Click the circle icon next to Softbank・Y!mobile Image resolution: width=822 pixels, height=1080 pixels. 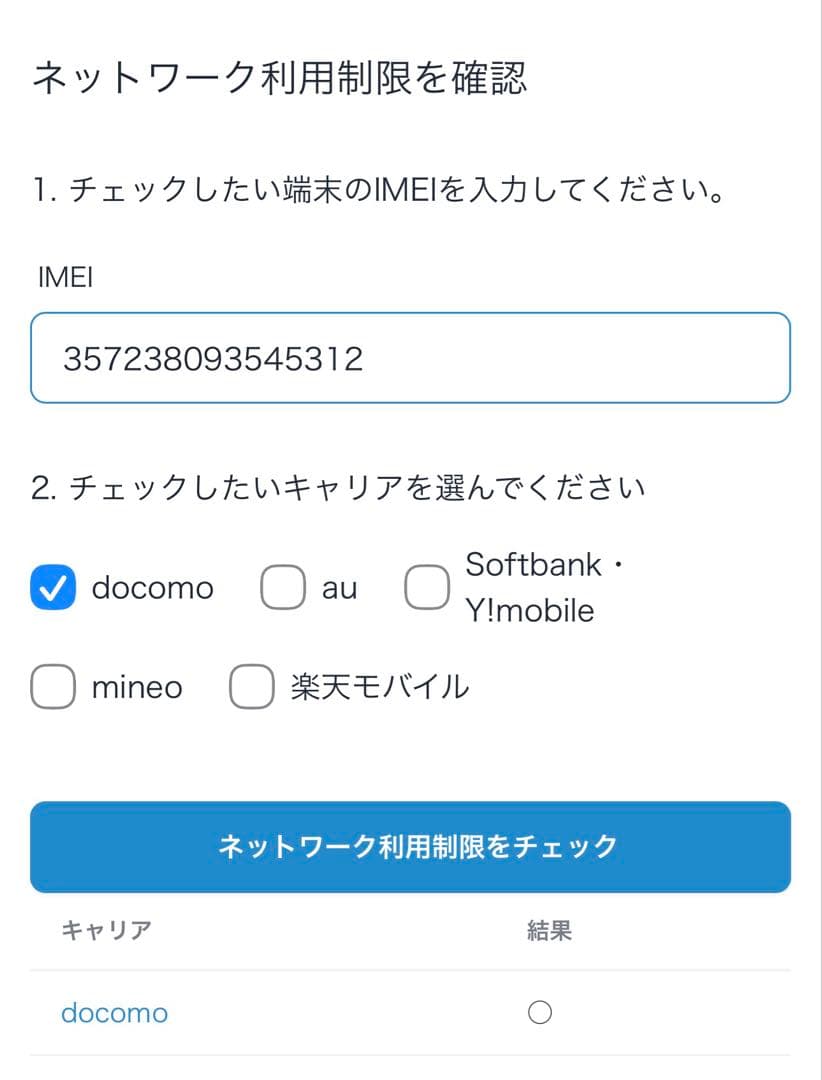point(427,587)
